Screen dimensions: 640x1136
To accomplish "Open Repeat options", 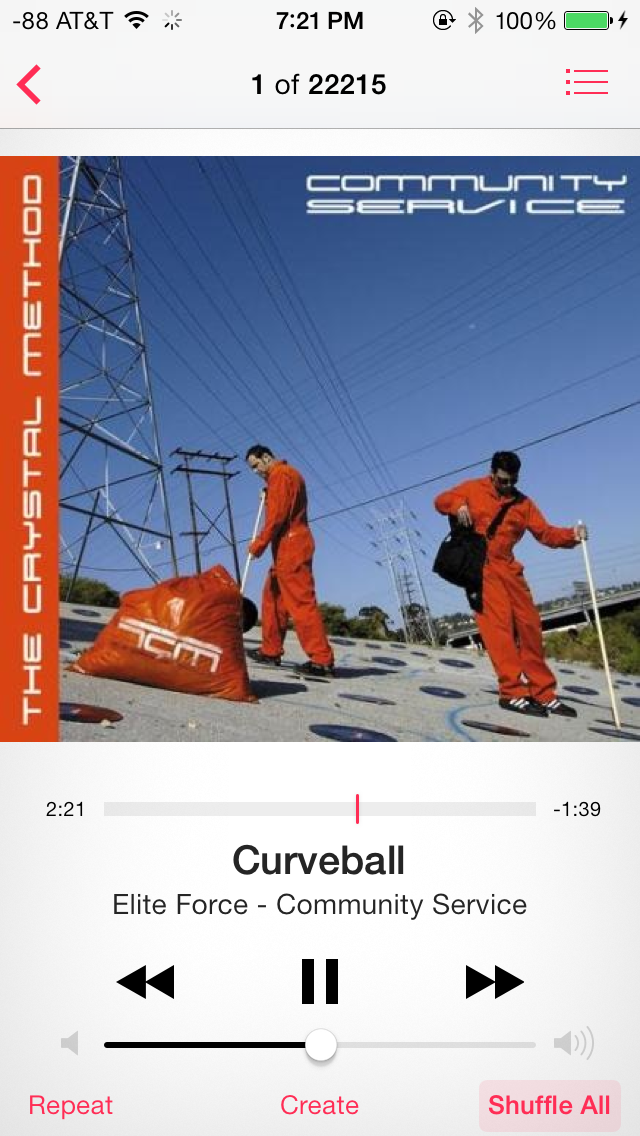I will tap(71, 1105).
